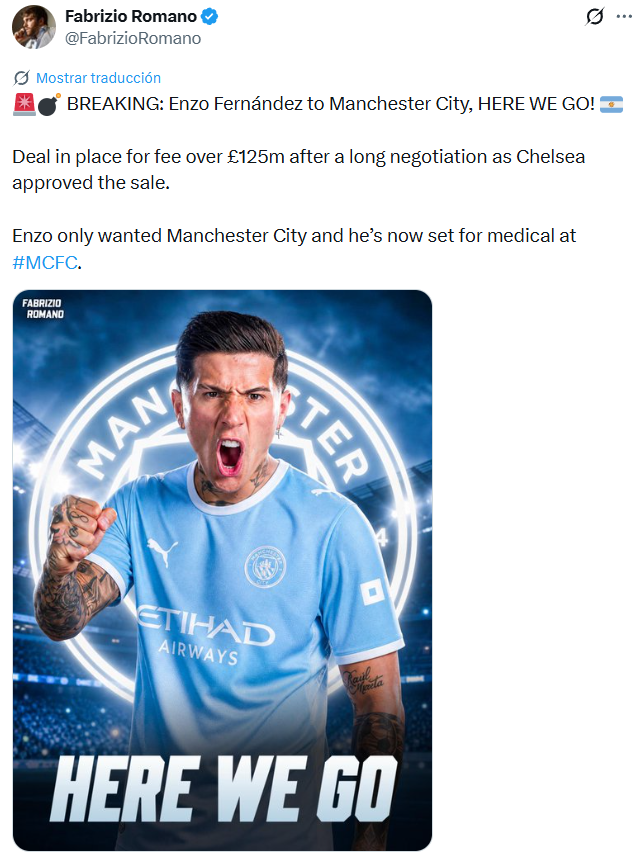Viewport: 638px width, 858px height.
Task: Open the #MCFC hashtag
Action: click(x=45, y=263)
